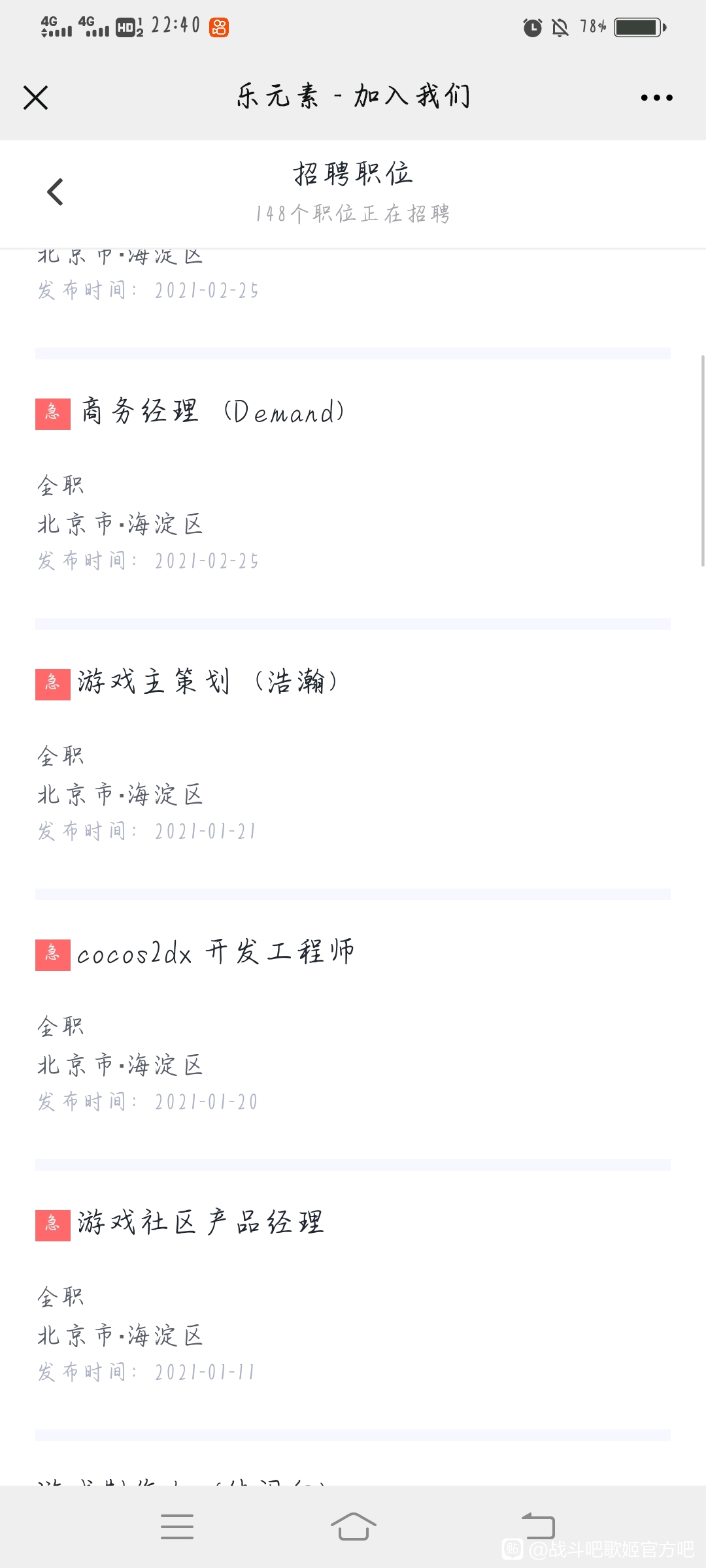Viewport: 706px width, 1568px height.
Task: Close the 乐元素 web page
Action: point(35,98)
